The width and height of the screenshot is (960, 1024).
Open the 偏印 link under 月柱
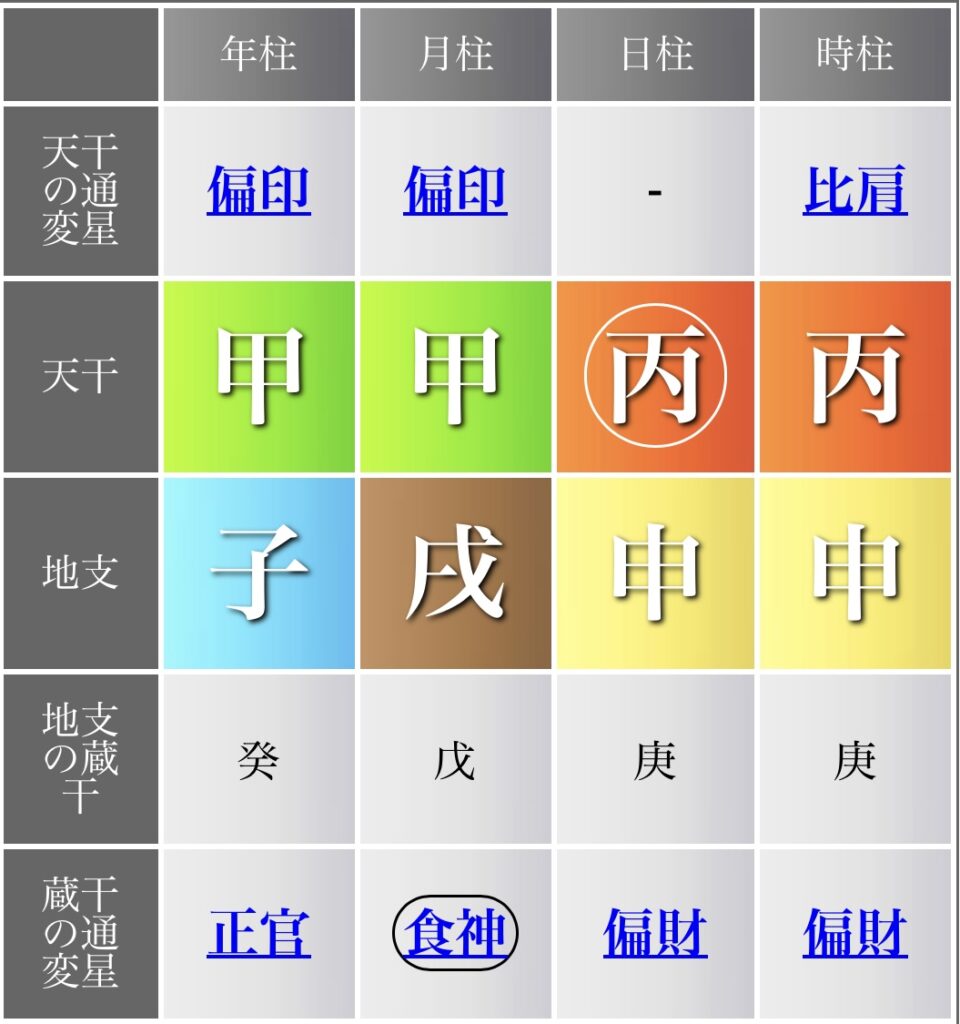pyautogui.click(x=455, y=191)
